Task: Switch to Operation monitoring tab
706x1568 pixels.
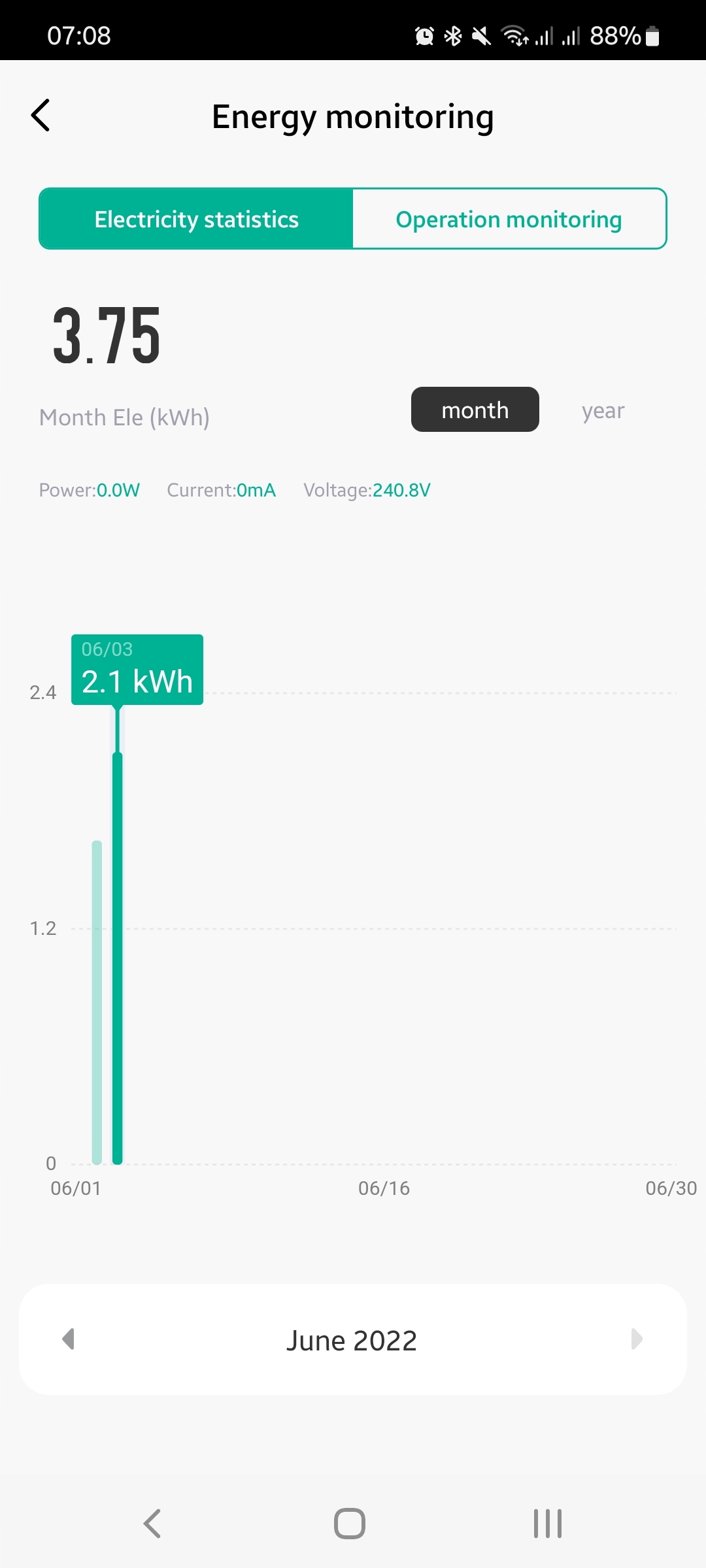Action: pyautogui.click(x=509, y=220)
